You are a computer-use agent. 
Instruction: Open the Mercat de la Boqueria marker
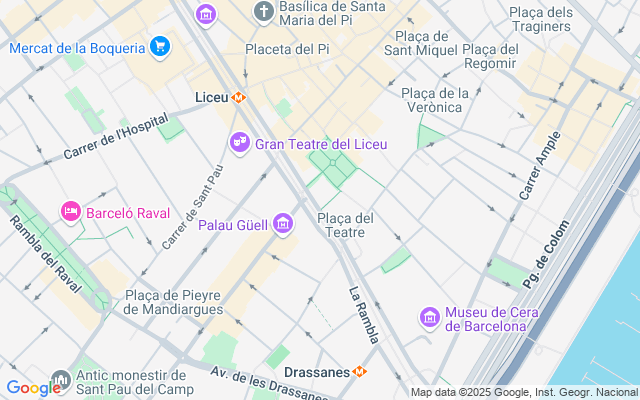click(x=159, y=46)
